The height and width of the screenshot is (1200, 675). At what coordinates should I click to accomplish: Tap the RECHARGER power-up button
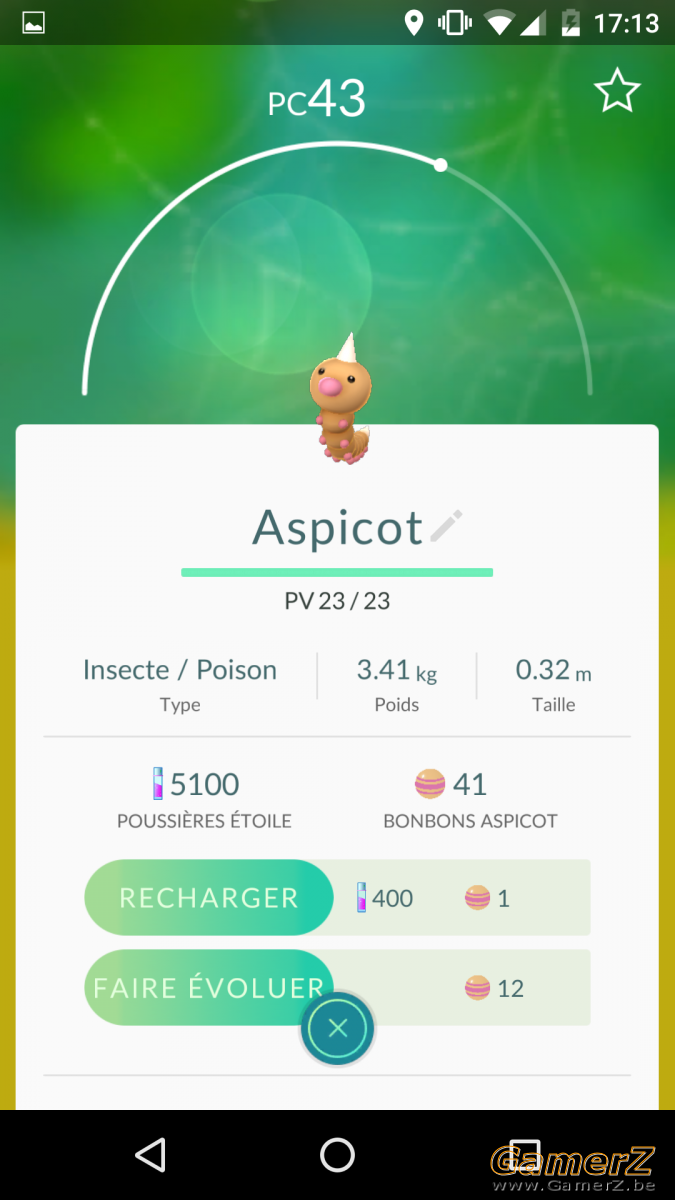click(x=209, y=897)
